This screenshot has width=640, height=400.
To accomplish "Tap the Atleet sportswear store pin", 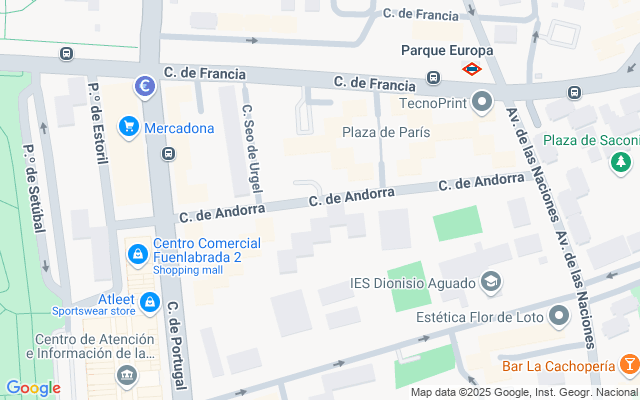I will 150,303.
